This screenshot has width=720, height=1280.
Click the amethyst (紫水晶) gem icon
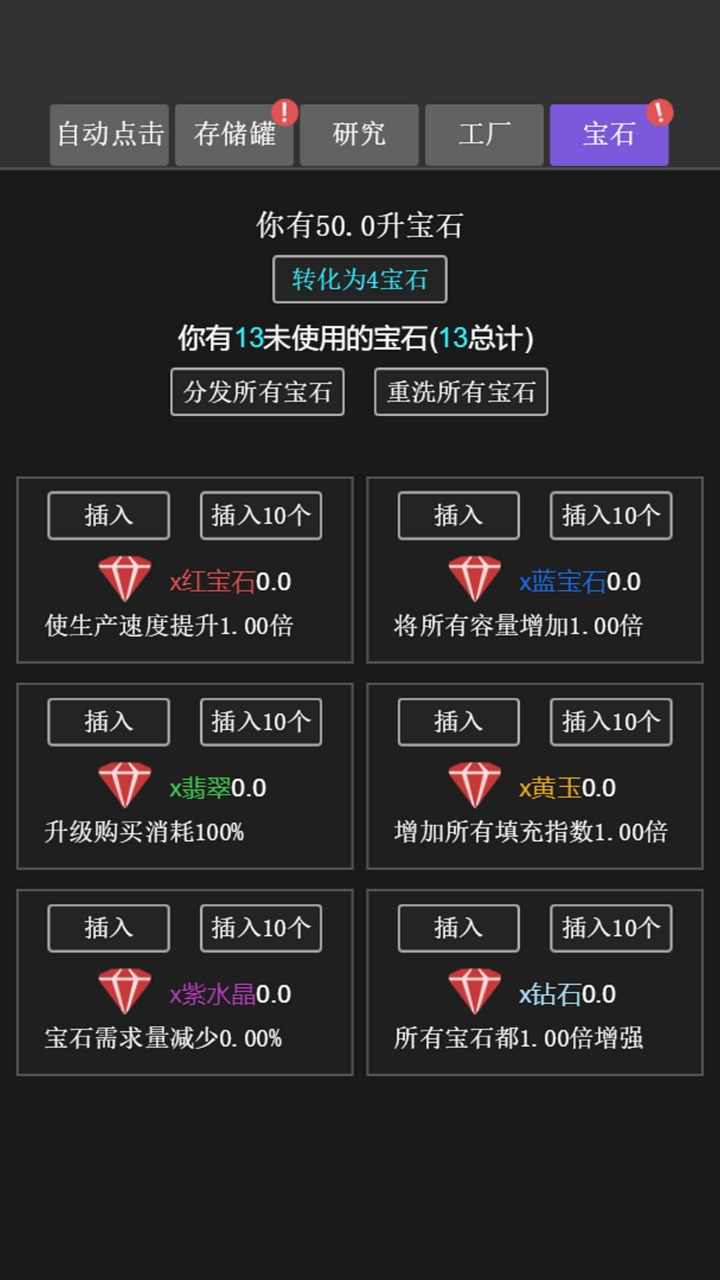(x=125, y=990)
